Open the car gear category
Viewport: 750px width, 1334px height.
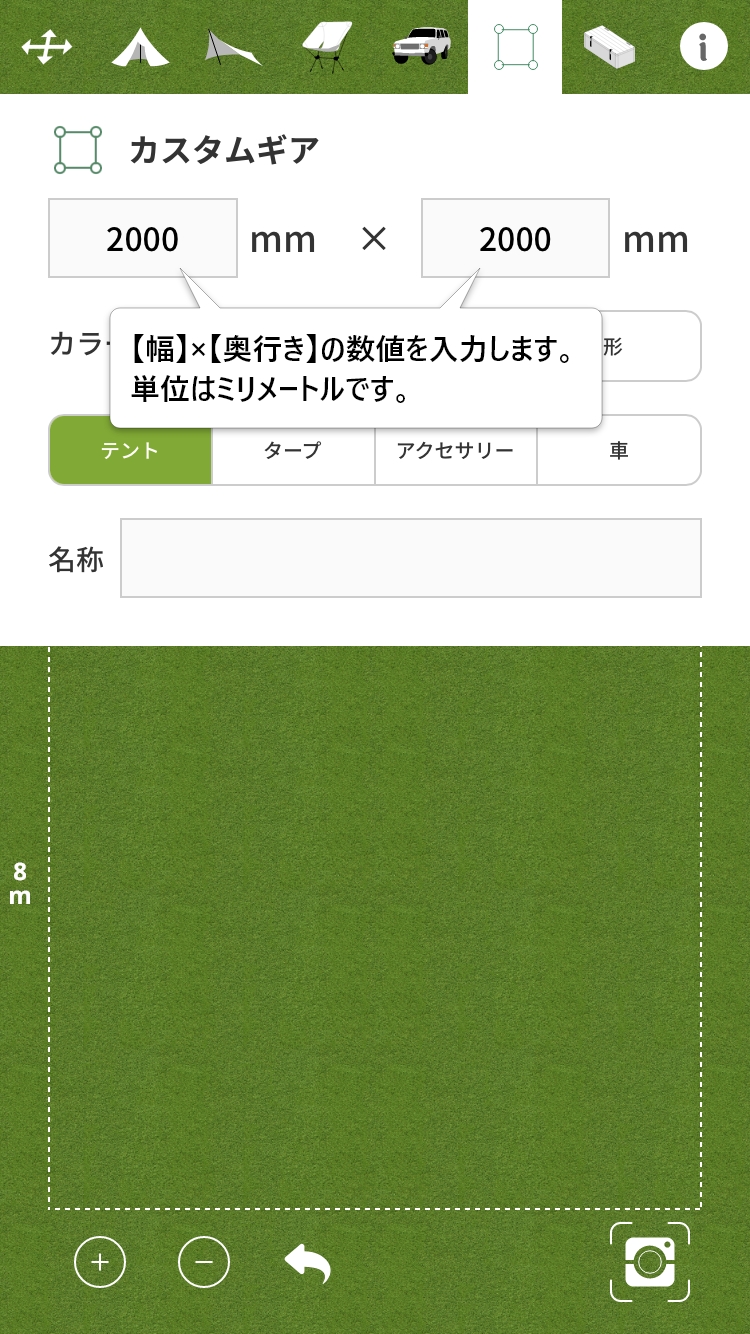[421, 47]
